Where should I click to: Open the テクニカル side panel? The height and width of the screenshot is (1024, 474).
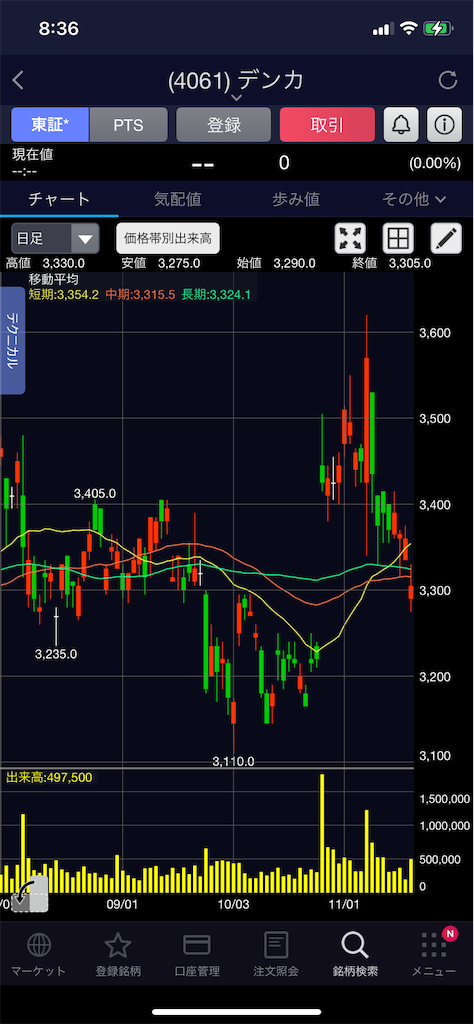12,340
